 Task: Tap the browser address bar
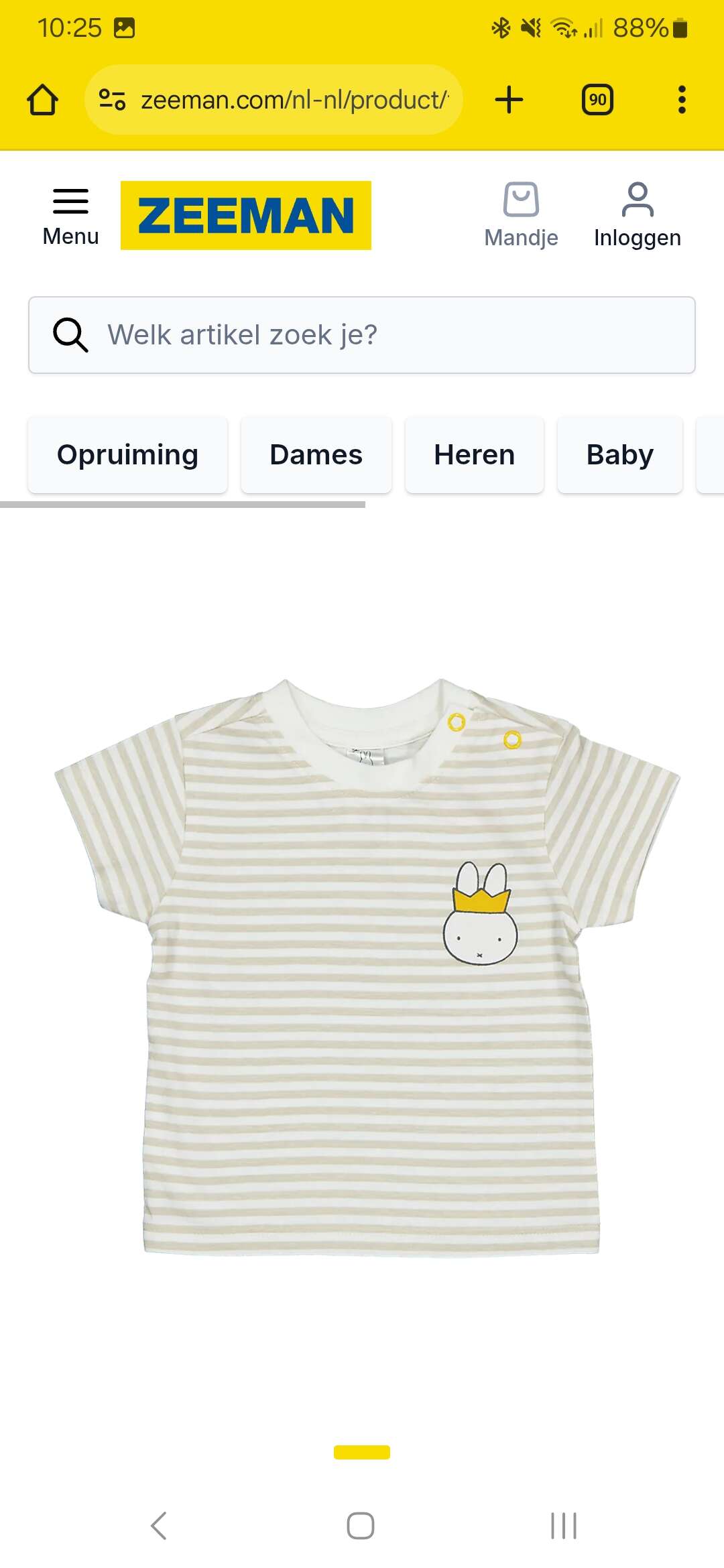click(x=295, y=100)
